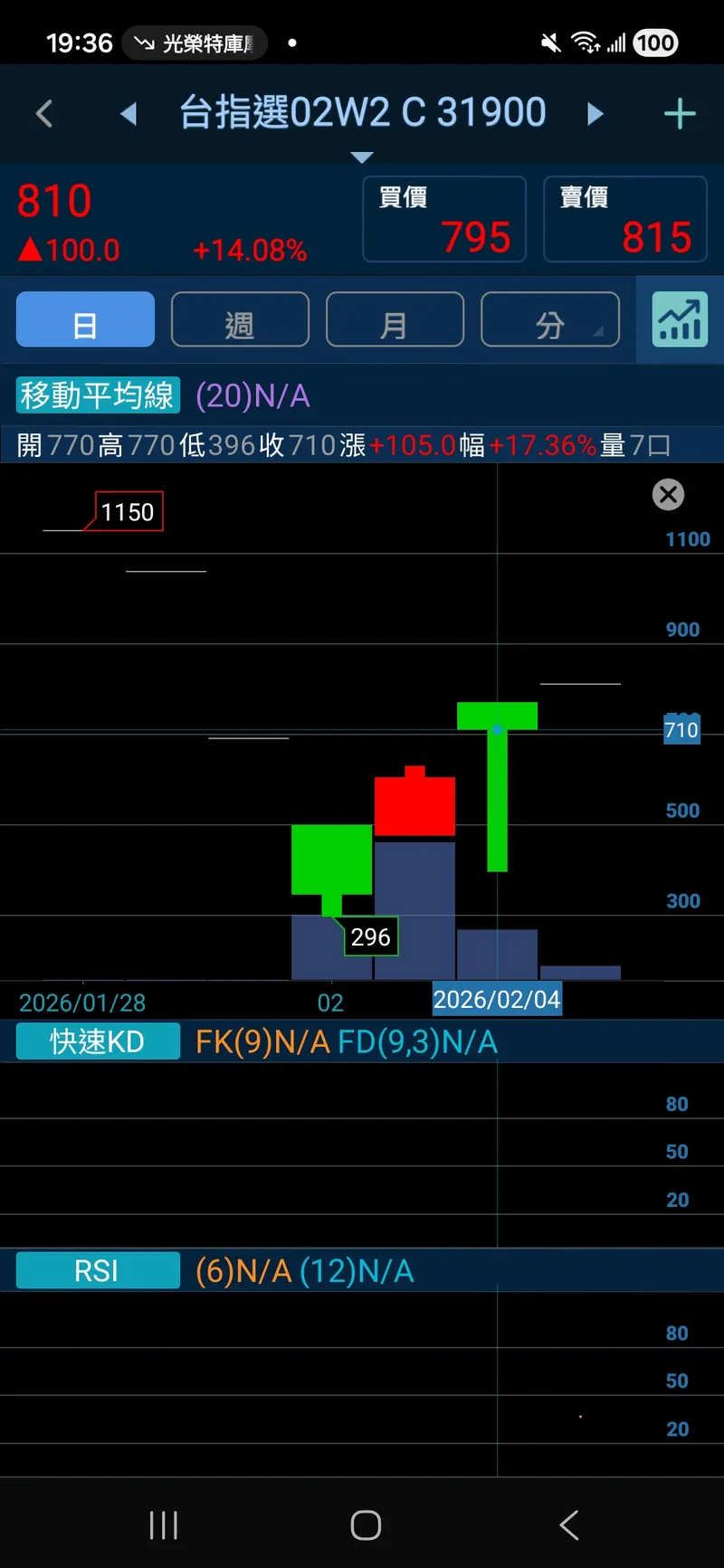Screen dimensions: 724x1568
Task: Switch to the next contract
Action: [595, 114]
